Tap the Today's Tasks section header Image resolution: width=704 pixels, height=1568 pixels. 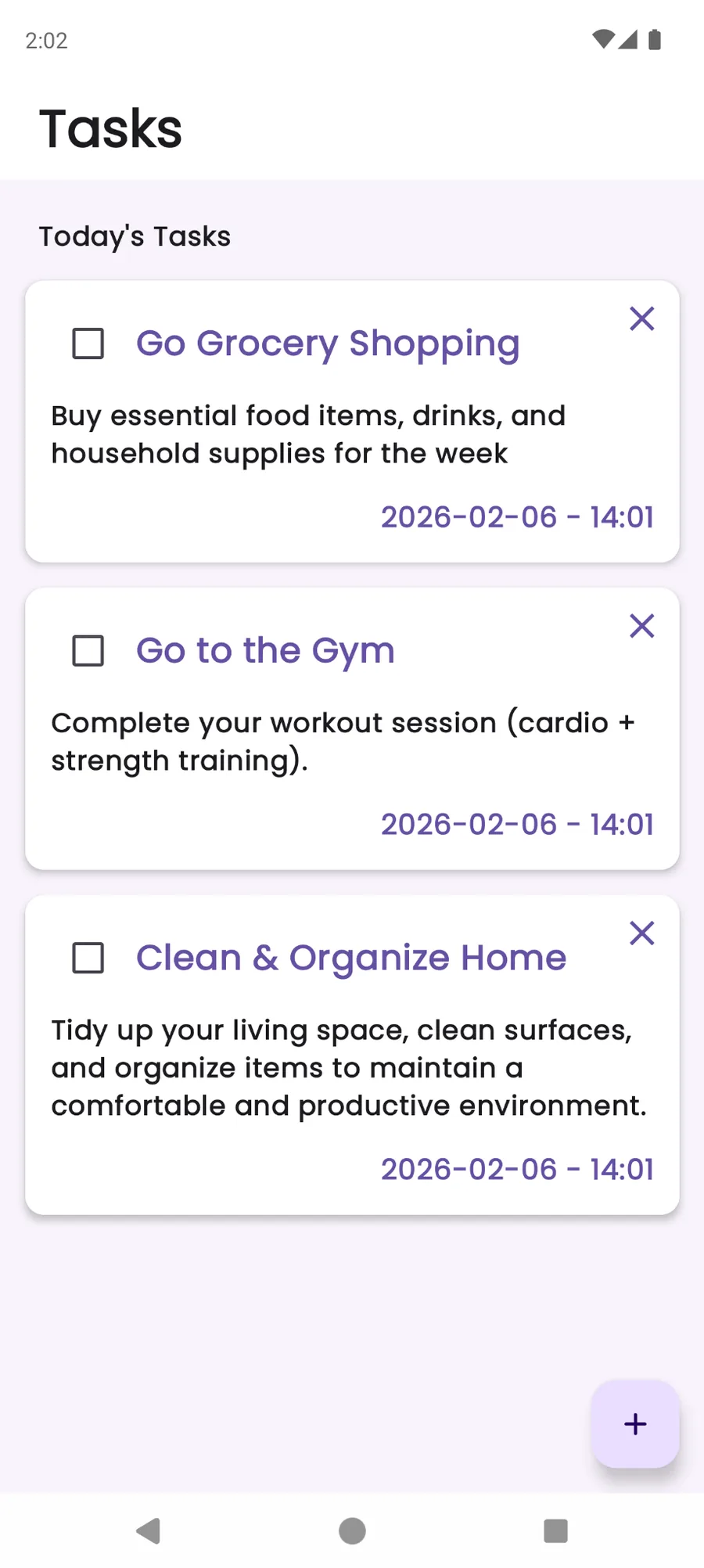coord(135,236)
